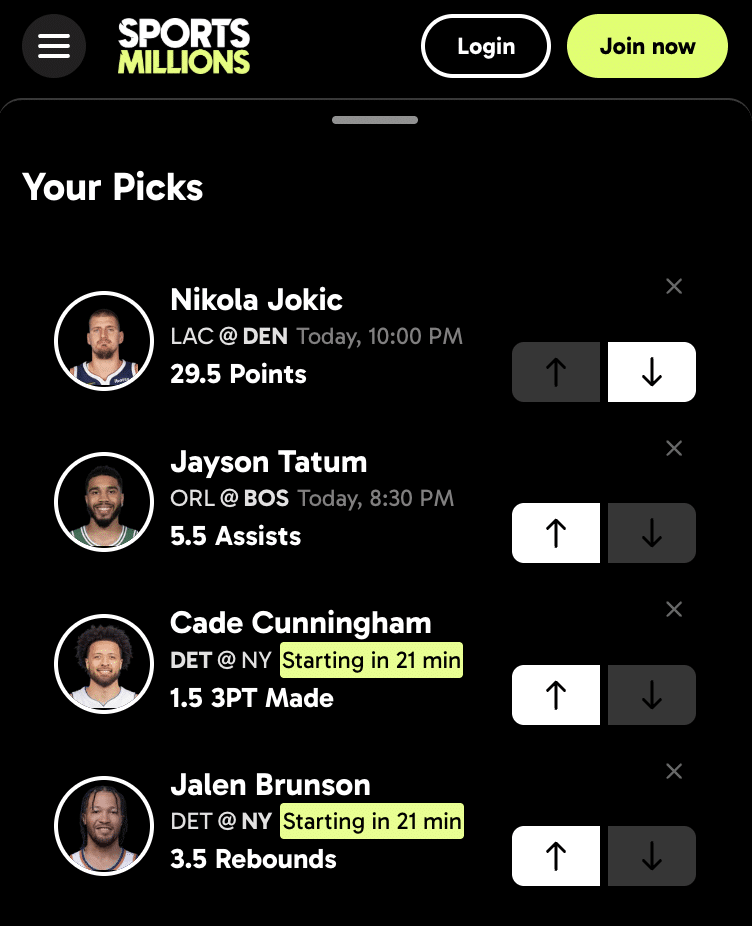The image size is (752, 926).
Task: Select the down arrow for Nikola Jokic
Action: pyautogui.click(x=651, y=371)
